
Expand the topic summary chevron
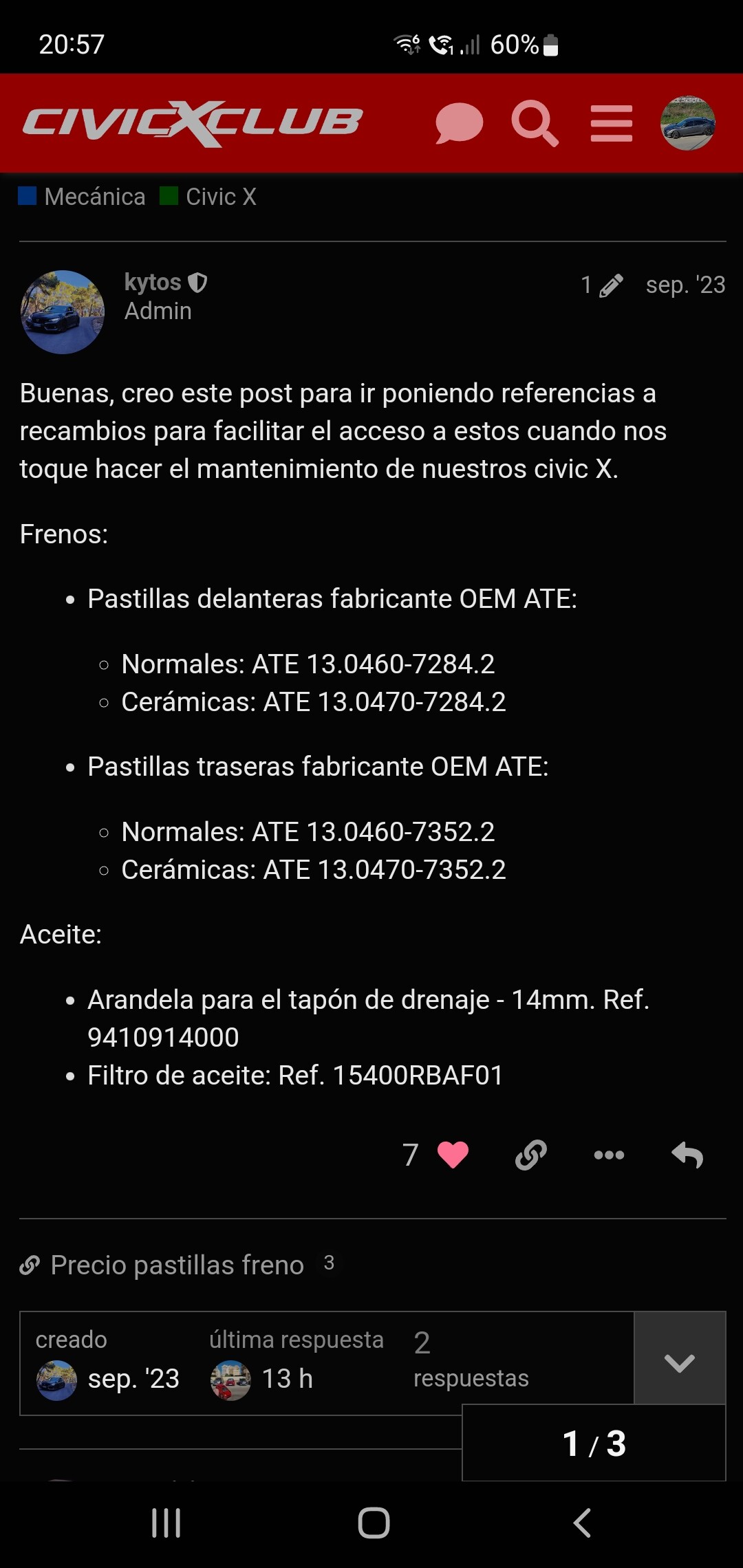[680, 1362]
